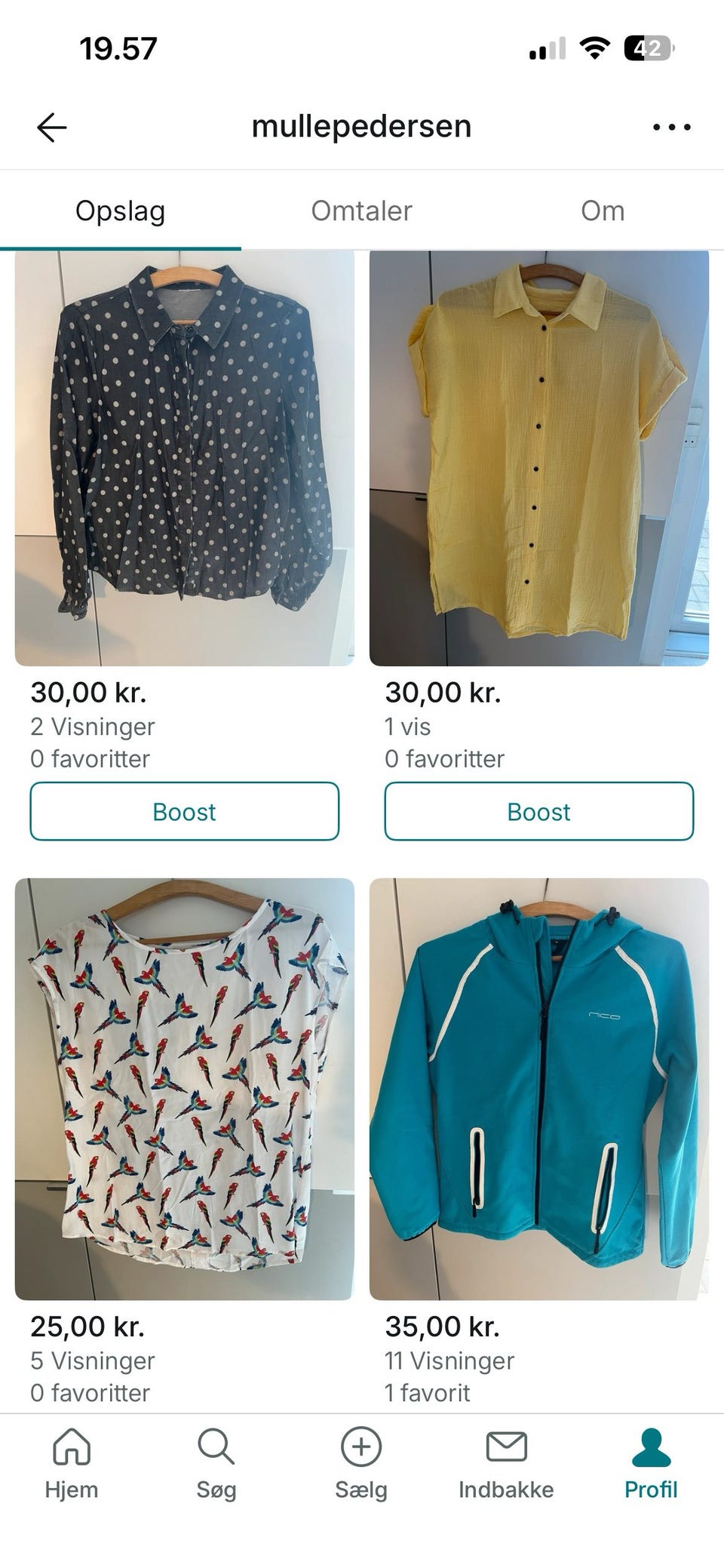Open the Søg tab
This screenshot has width=724, height=1568.
216,1464
